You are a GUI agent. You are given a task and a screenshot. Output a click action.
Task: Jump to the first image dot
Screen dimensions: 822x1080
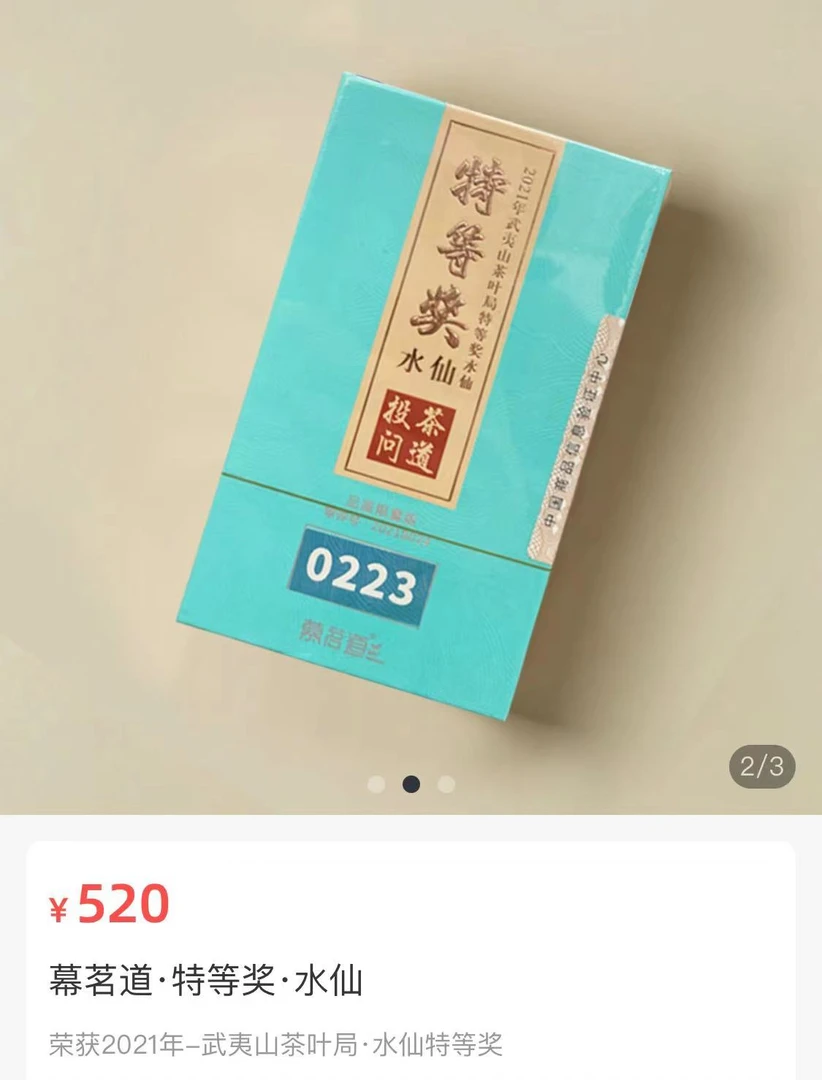(x=376, y=784)
